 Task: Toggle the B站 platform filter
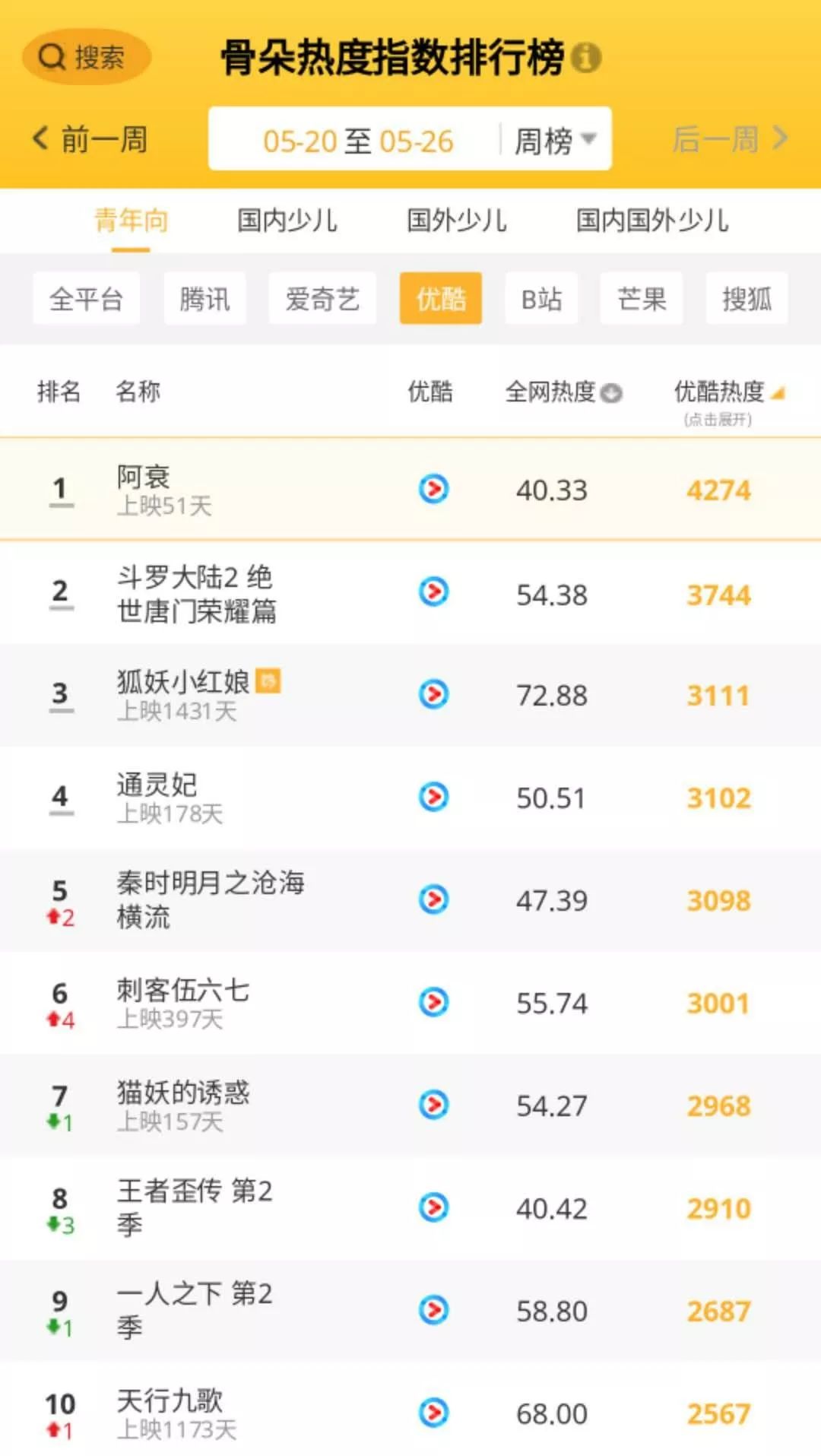pos(541,298)
